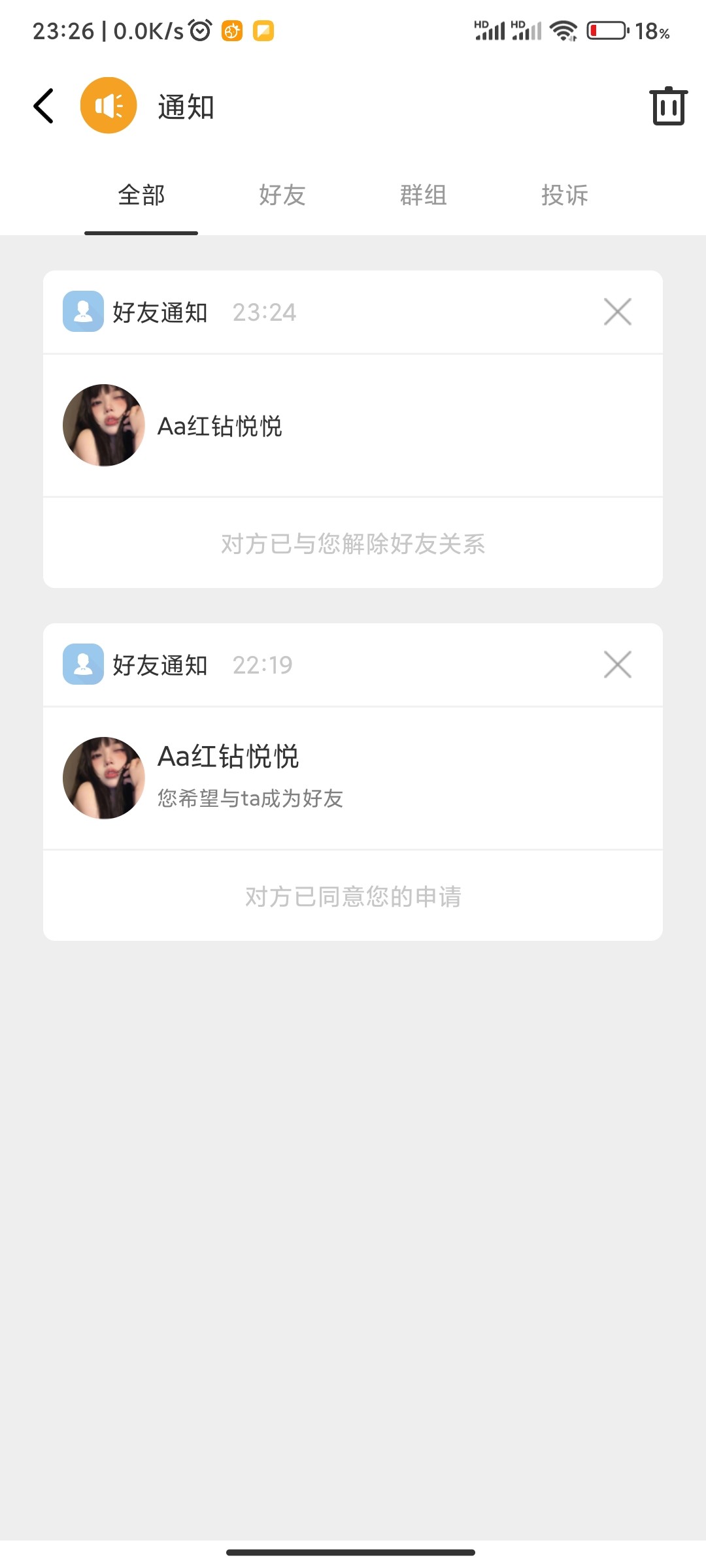Switch to the 好友 tab

(282, 195)
